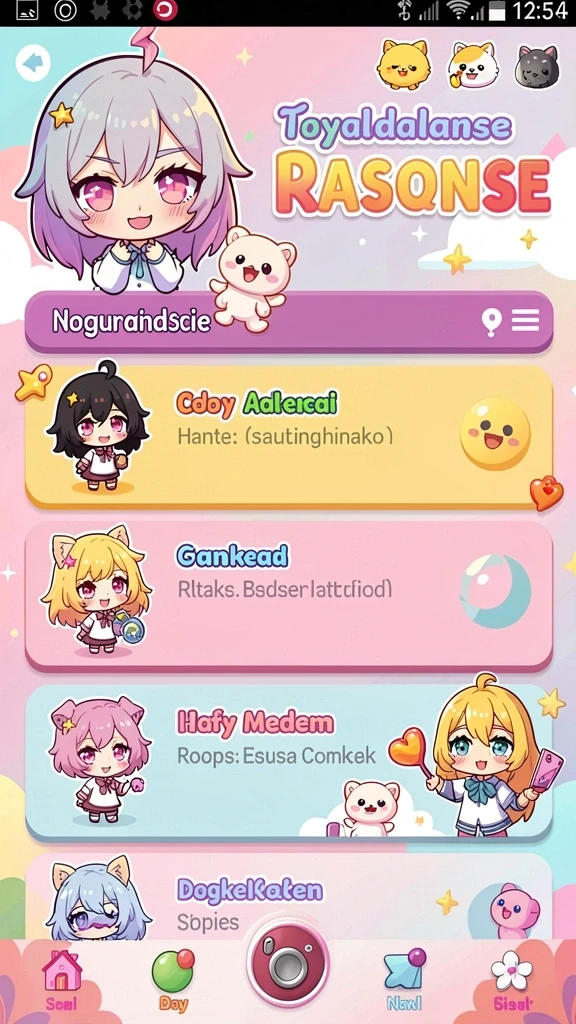Viewport: 576px width, 1024px height.
Task: Open the location pin in the Nogurandscie bar
Action: (x=491, y=323)
